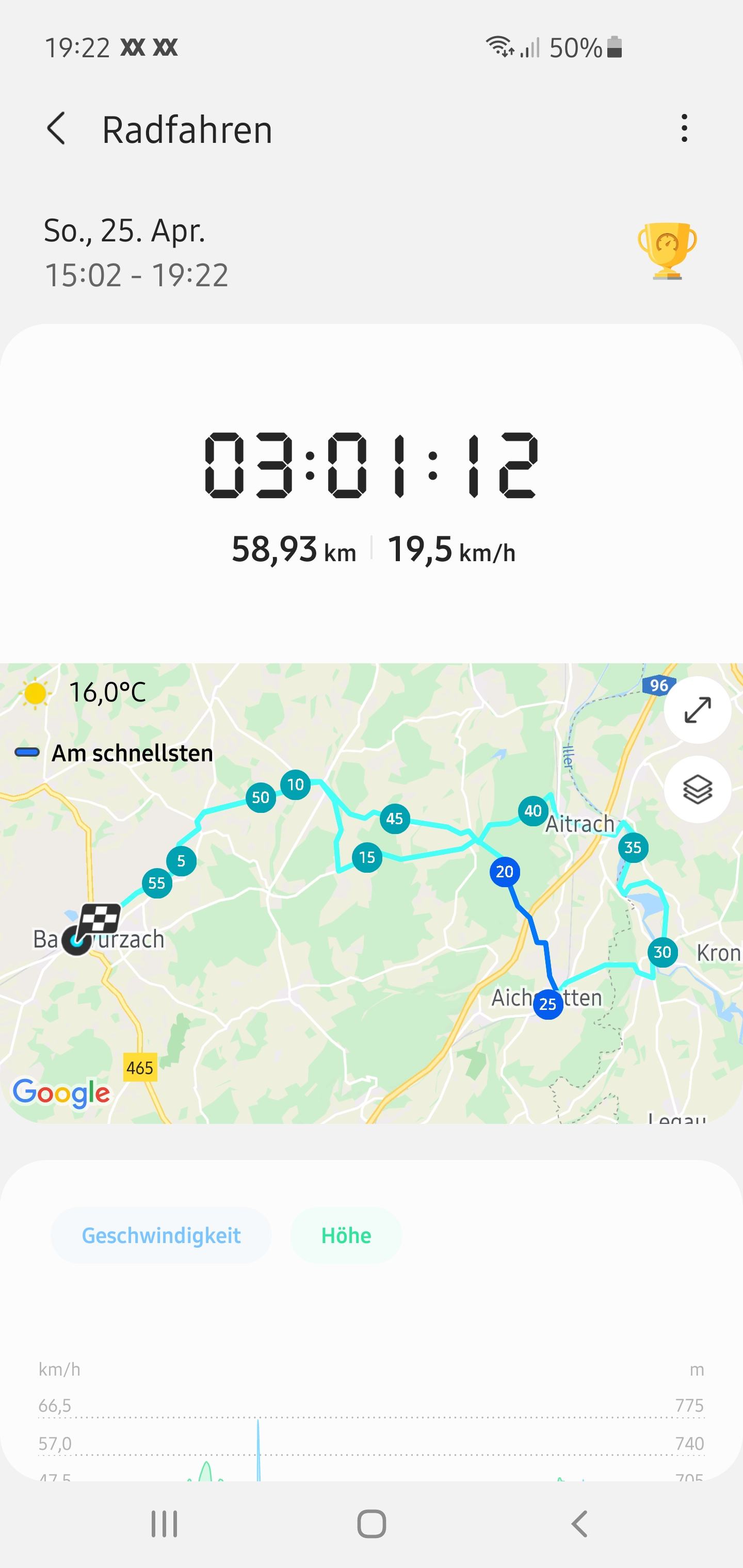
Task: Go back from the Radfahren screen
Action: click(x=56, y=129)
